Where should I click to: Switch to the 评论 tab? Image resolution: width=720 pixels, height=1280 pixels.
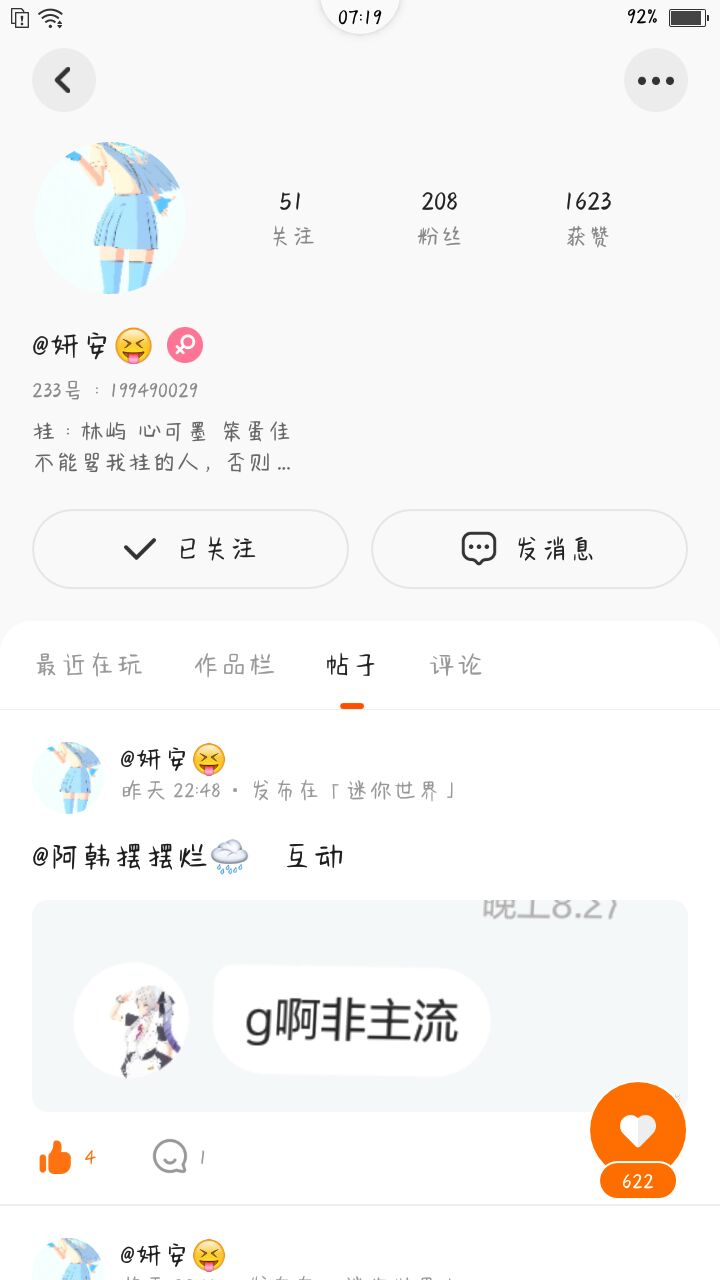[456, 665]
